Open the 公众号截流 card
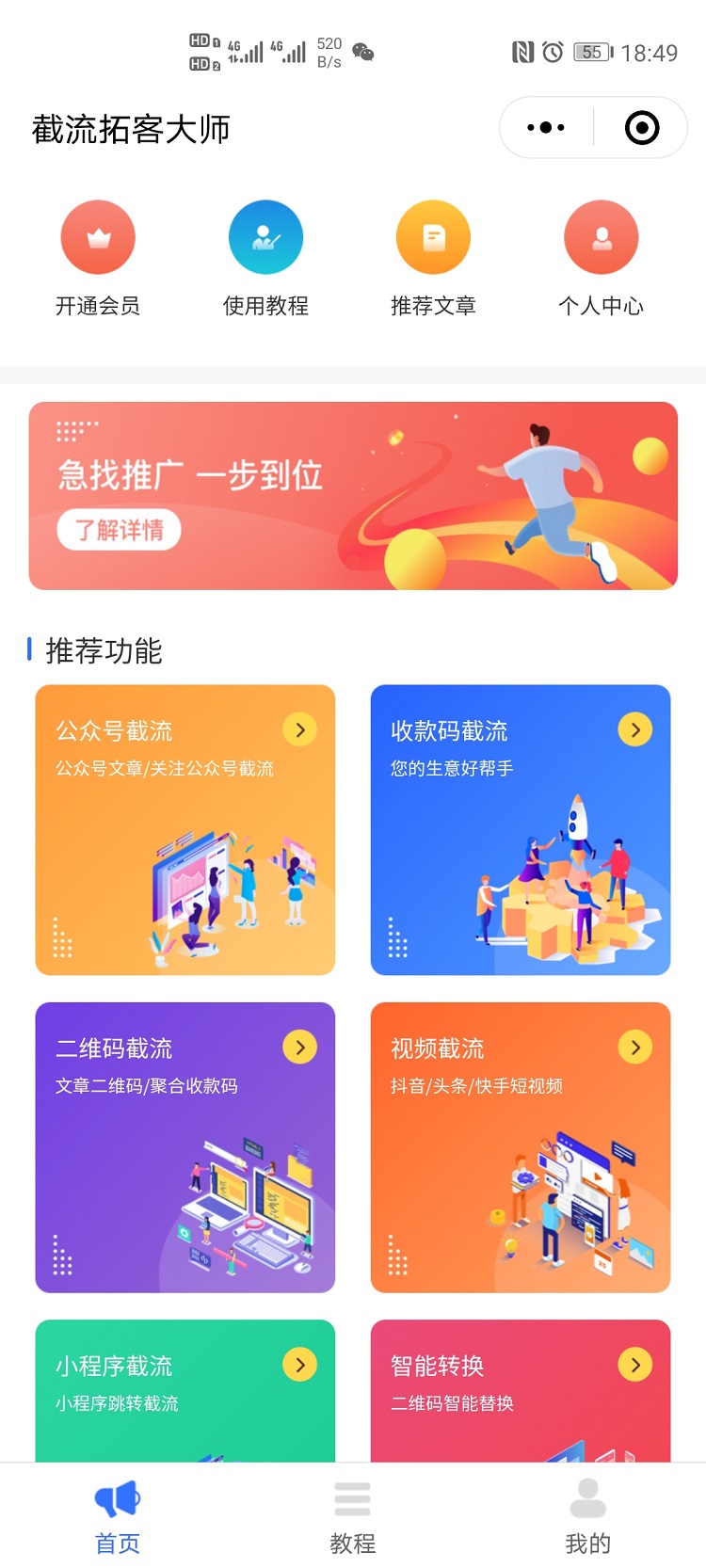This screenshot has width=706, height=1568. coord(185,830)
